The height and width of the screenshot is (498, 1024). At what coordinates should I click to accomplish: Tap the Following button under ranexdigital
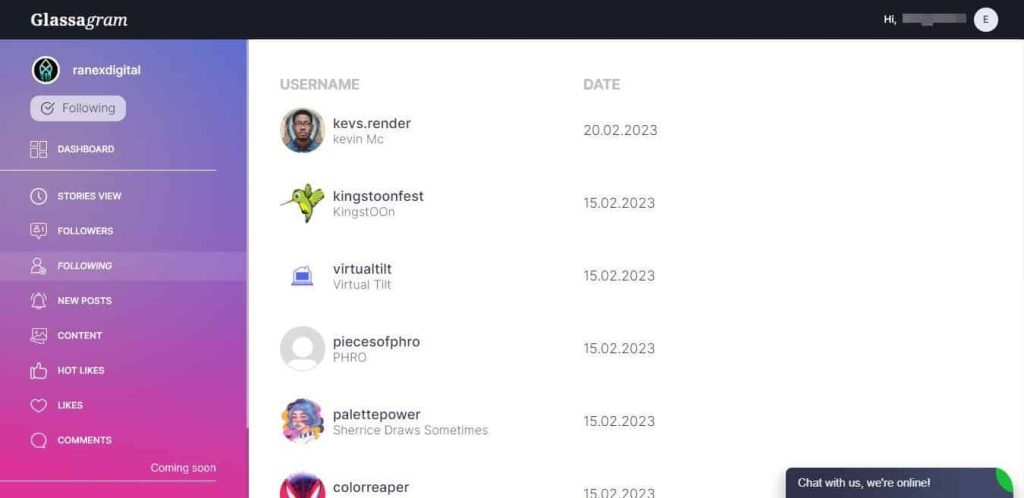78,108
